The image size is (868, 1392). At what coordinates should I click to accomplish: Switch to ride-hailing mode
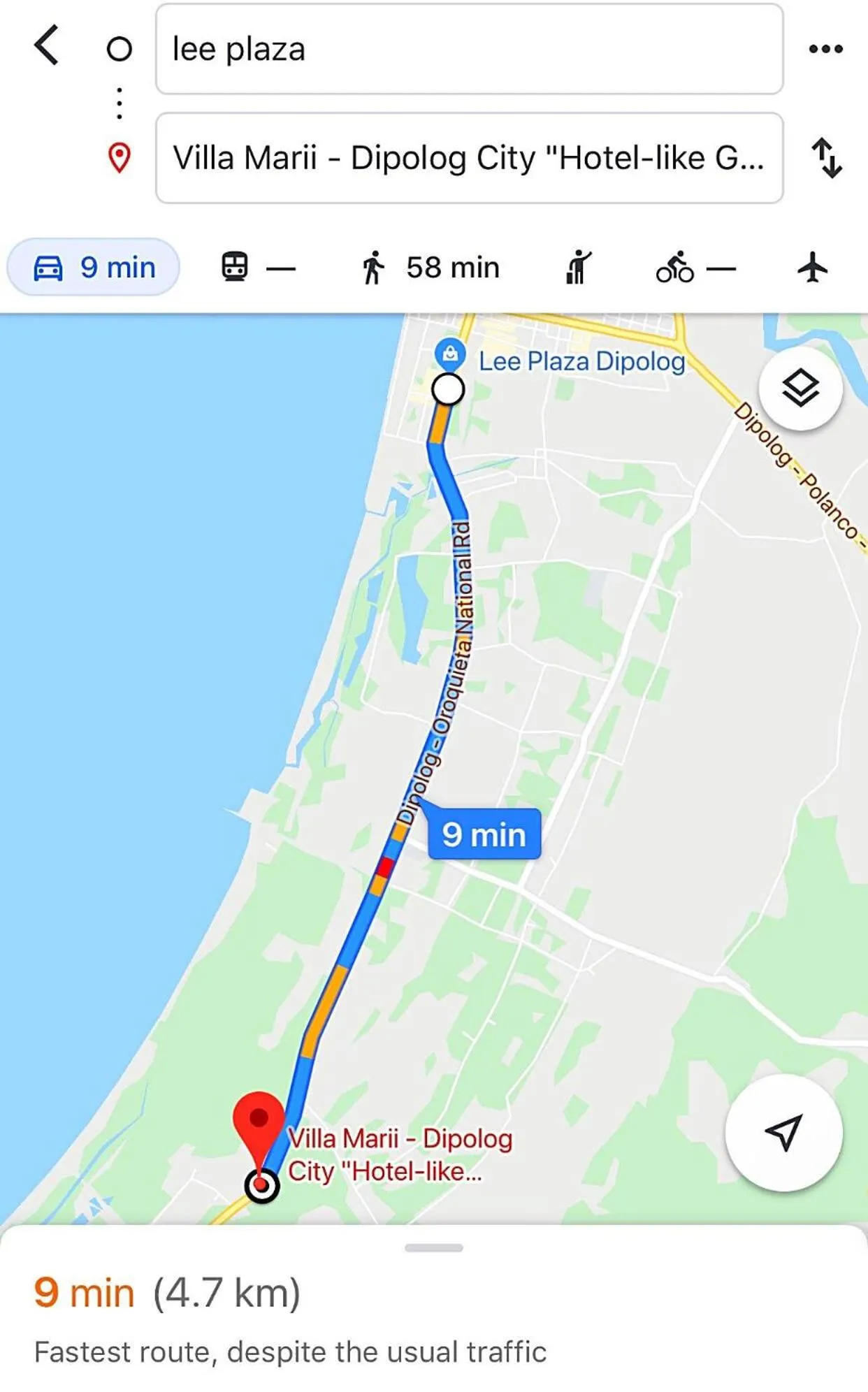tap(578, 268)
